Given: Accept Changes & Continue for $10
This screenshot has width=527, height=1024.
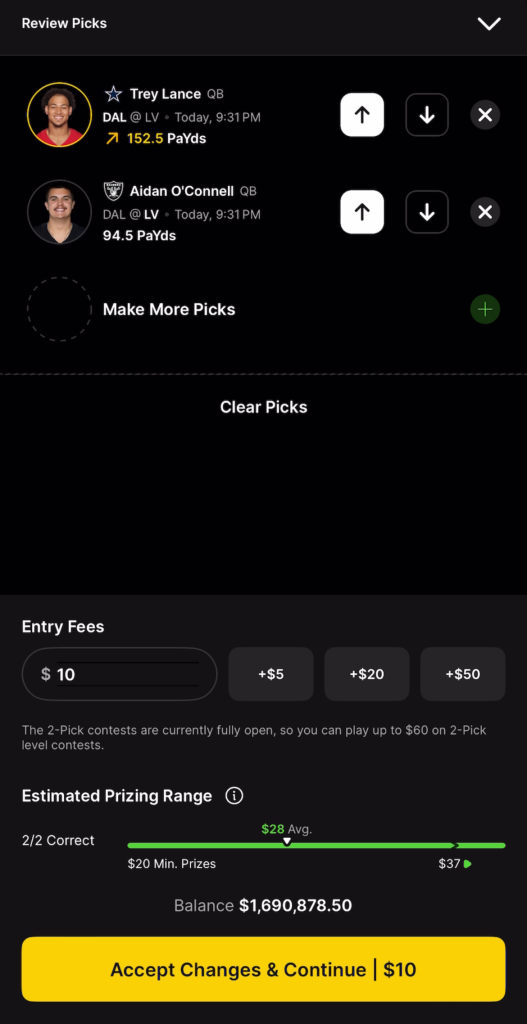Looking at the screenshot, I should 263,969.
